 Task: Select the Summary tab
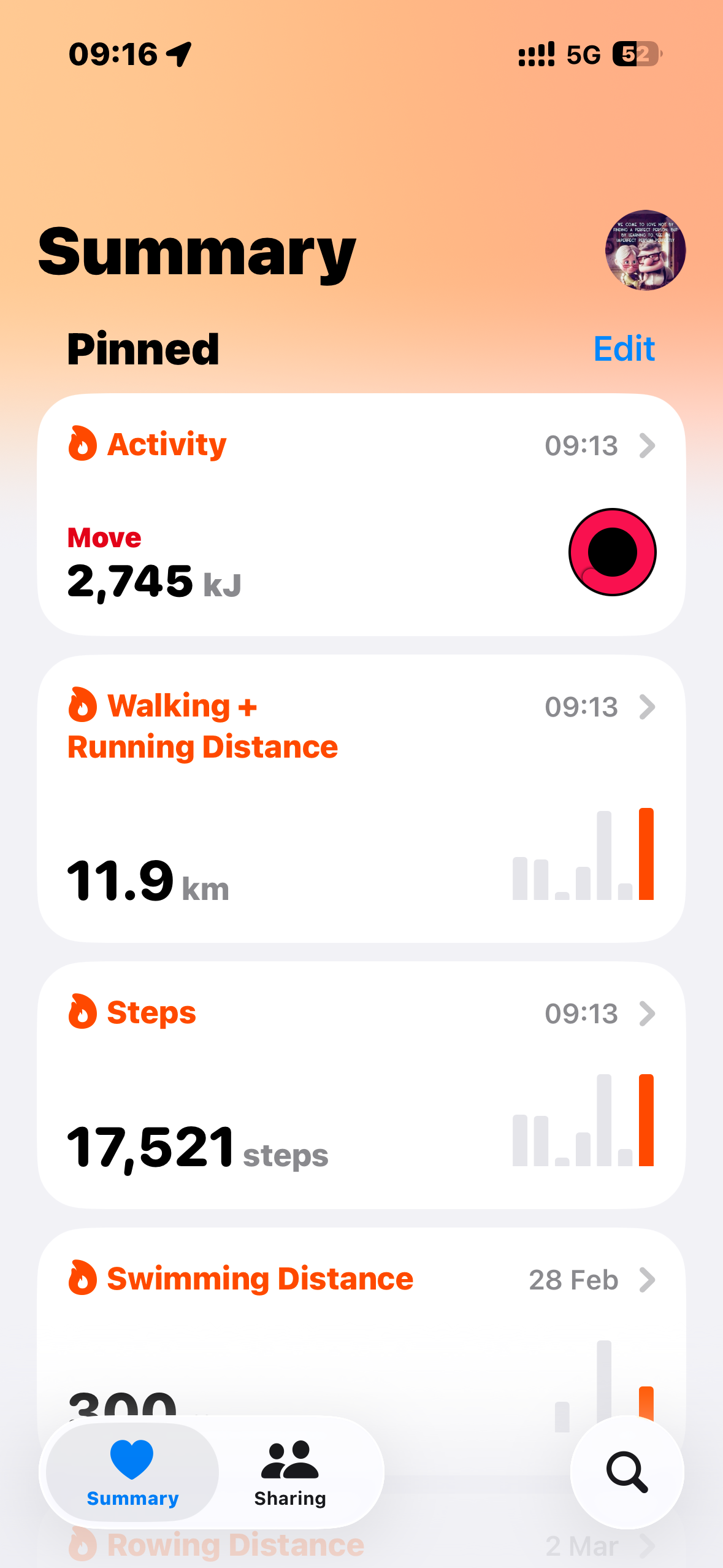[132, 1472]
